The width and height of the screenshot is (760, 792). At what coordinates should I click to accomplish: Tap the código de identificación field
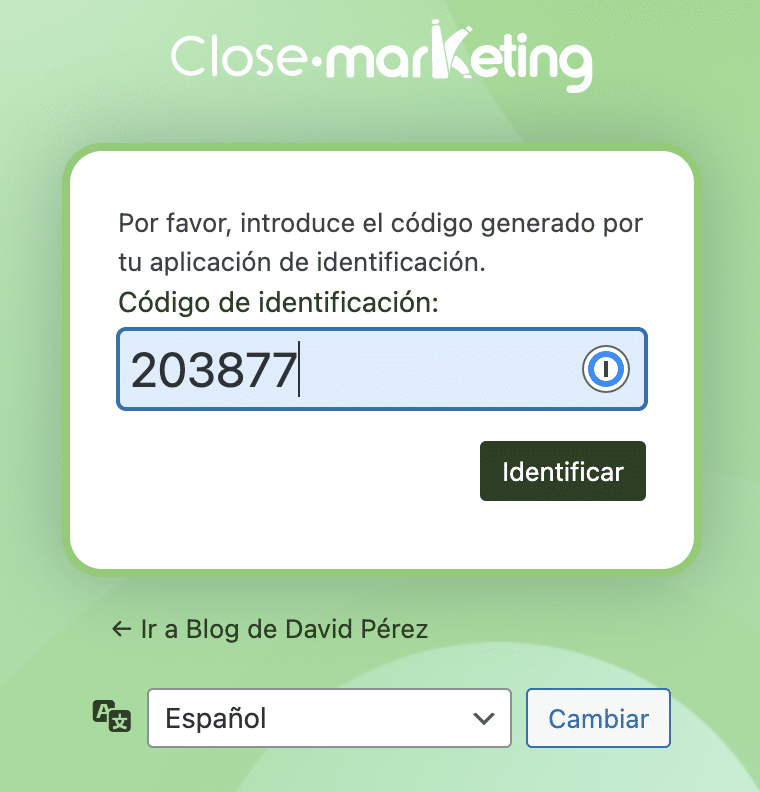350,370
